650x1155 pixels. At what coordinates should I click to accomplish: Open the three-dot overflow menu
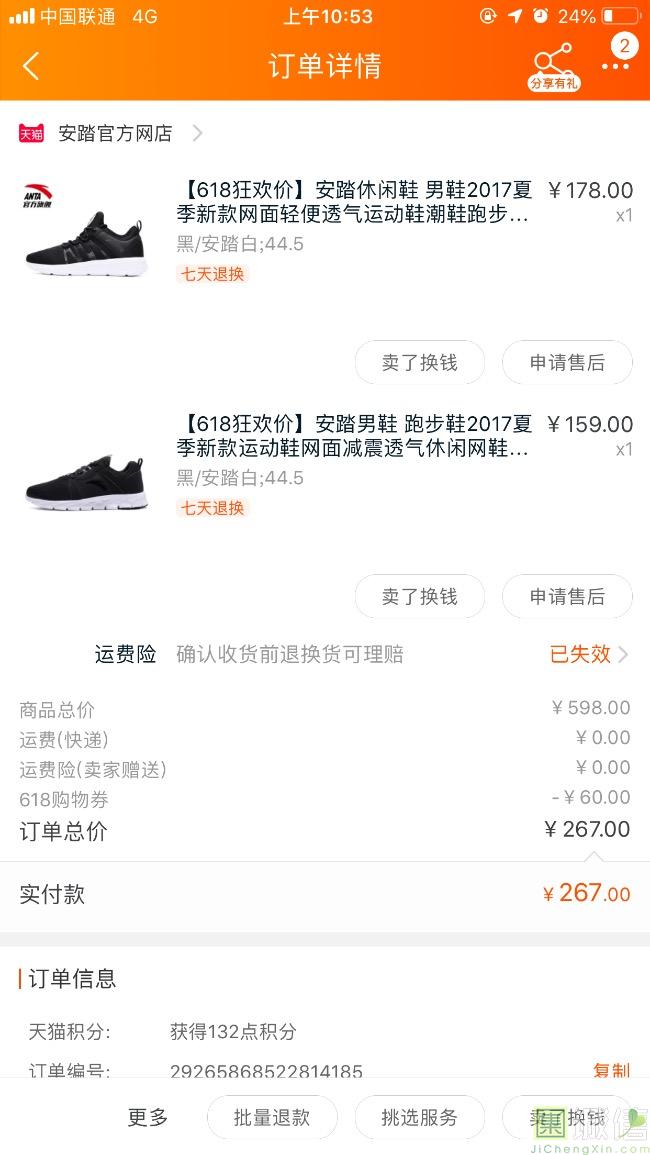point(615,66)
